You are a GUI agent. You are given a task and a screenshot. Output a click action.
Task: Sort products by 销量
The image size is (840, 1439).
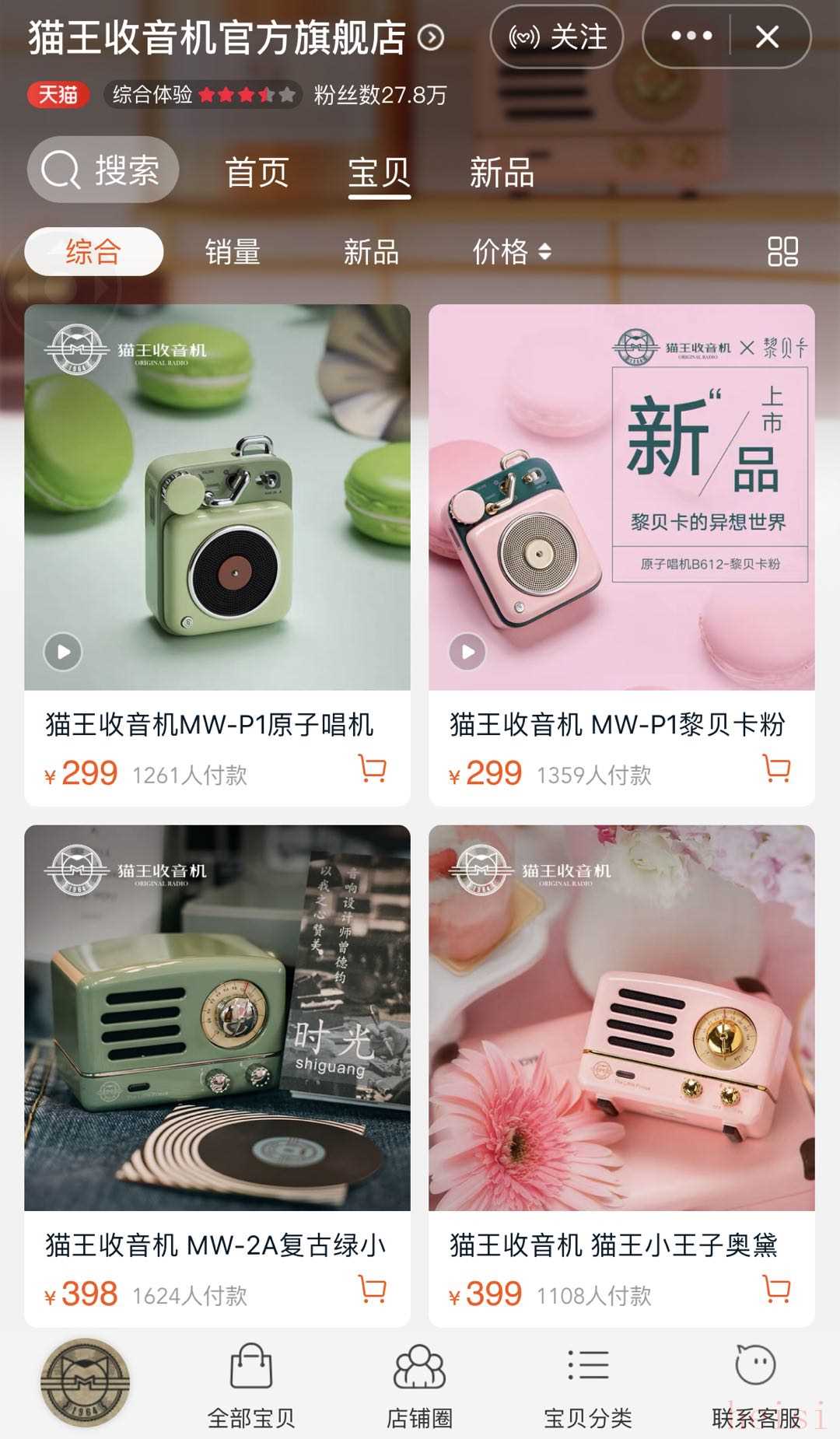click(233, 252)
